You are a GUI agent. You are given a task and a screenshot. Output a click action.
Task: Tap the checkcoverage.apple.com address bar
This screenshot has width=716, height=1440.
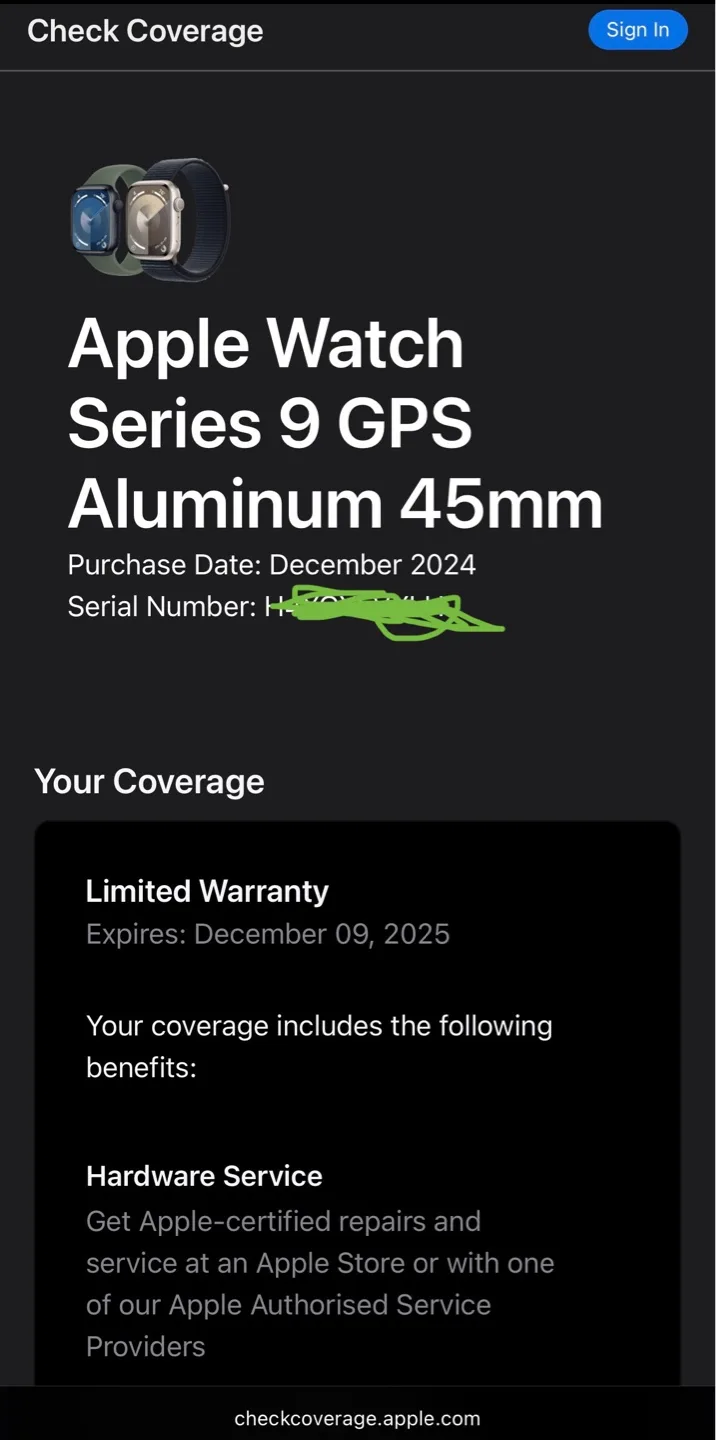tap(357, 1418)
